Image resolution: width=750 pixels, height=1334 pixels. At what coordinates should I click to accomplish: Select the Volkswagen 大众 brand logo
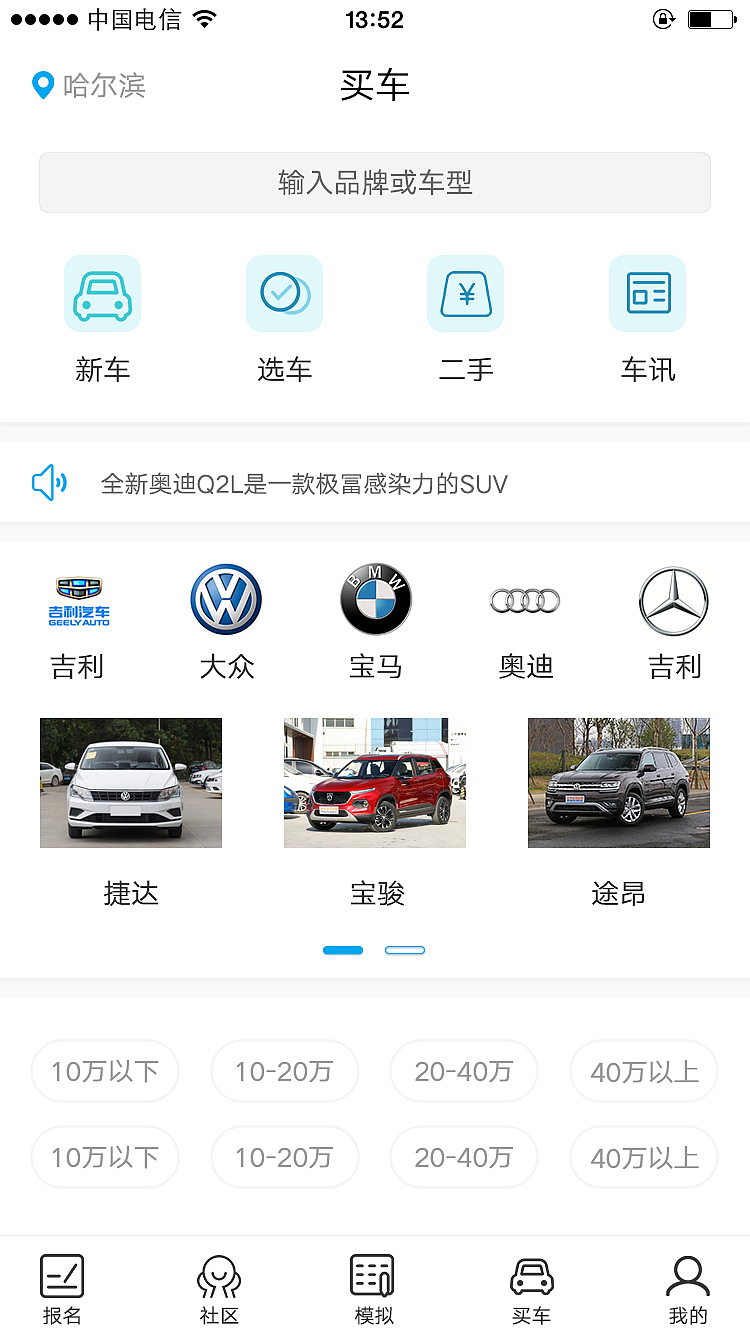[226, 598]
